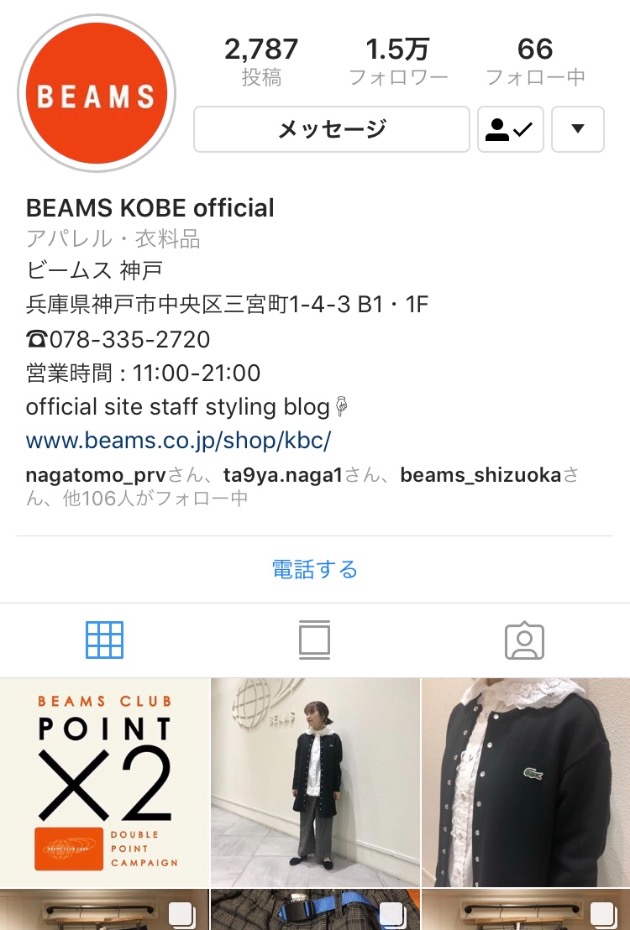Open the tagged photos tab
This screenshot has width=630, height=930.
point(524,640)
